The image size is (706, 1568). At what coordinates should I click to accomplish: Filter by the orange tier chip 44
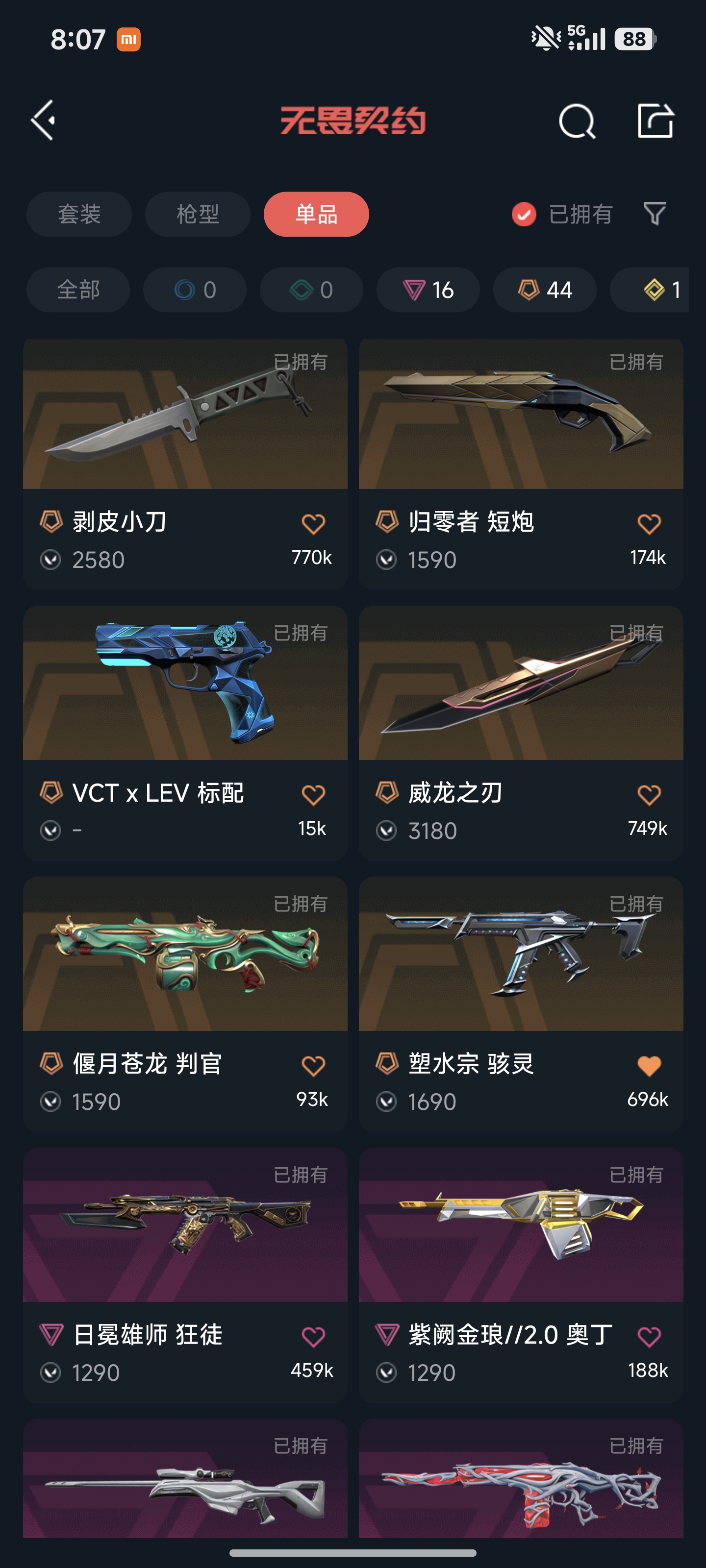545,290
